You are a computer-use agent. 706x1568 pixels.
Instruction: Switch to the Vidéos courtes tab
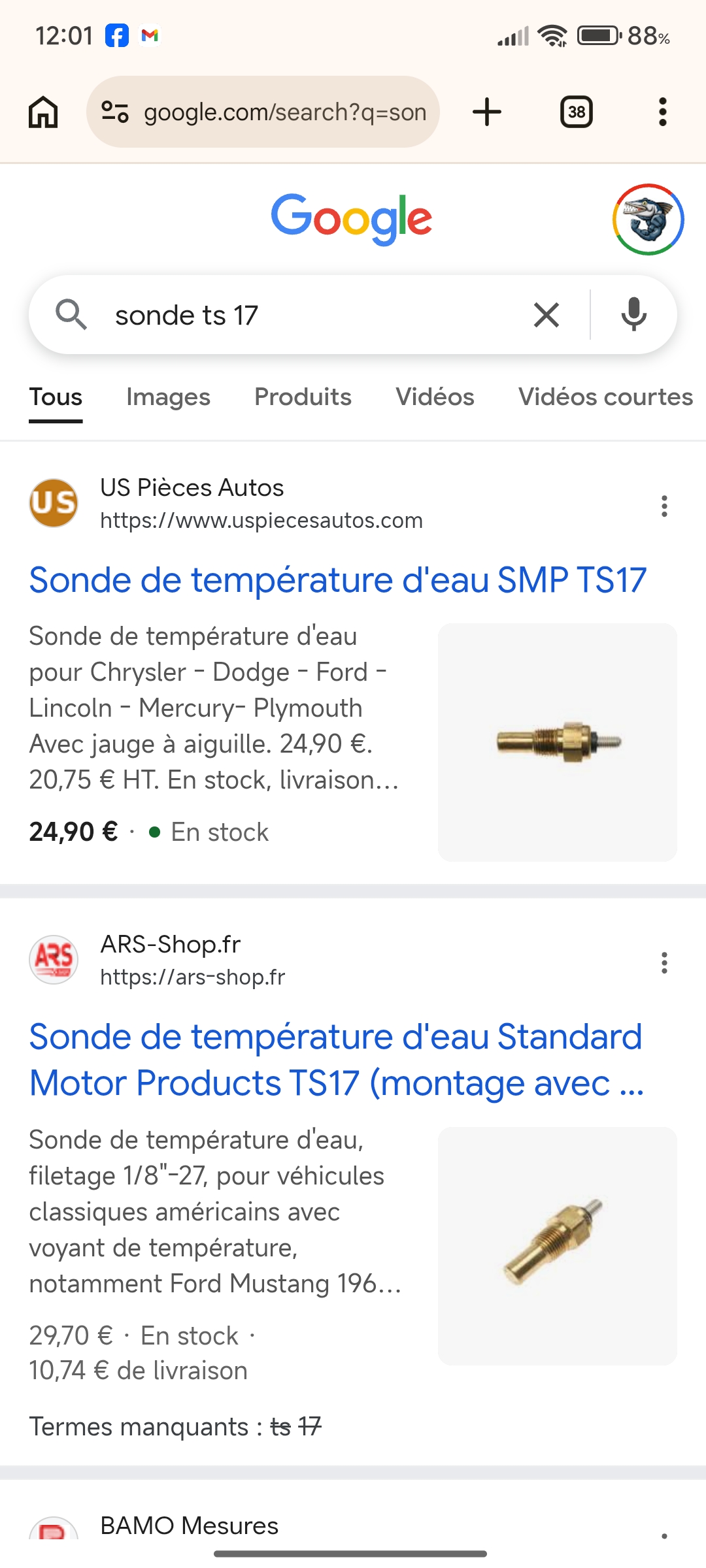click(x=605, y=397)
